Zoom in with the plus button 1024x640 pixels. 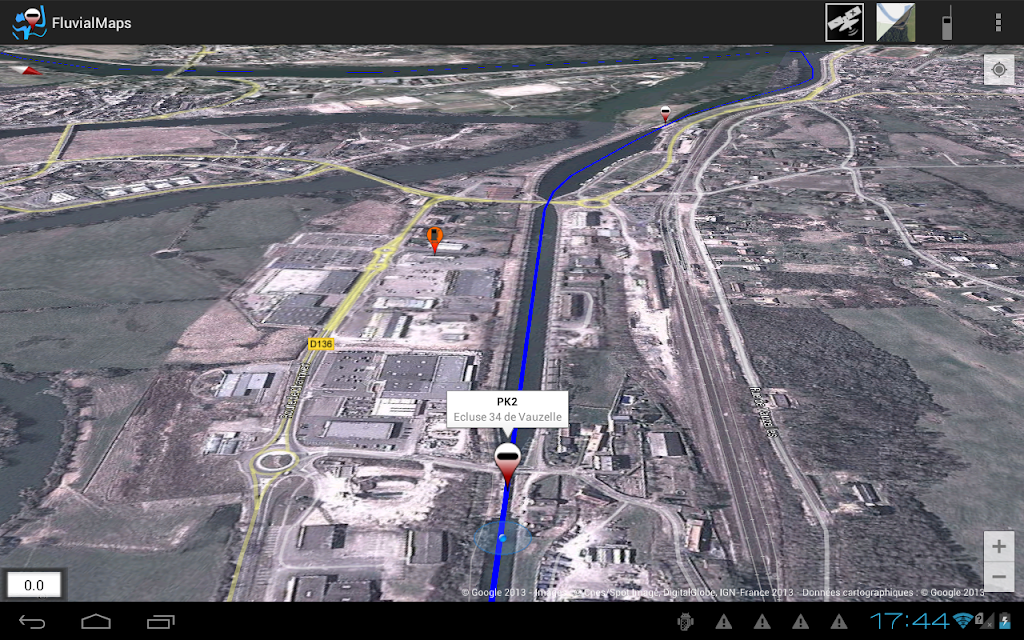tap(999, 547)
